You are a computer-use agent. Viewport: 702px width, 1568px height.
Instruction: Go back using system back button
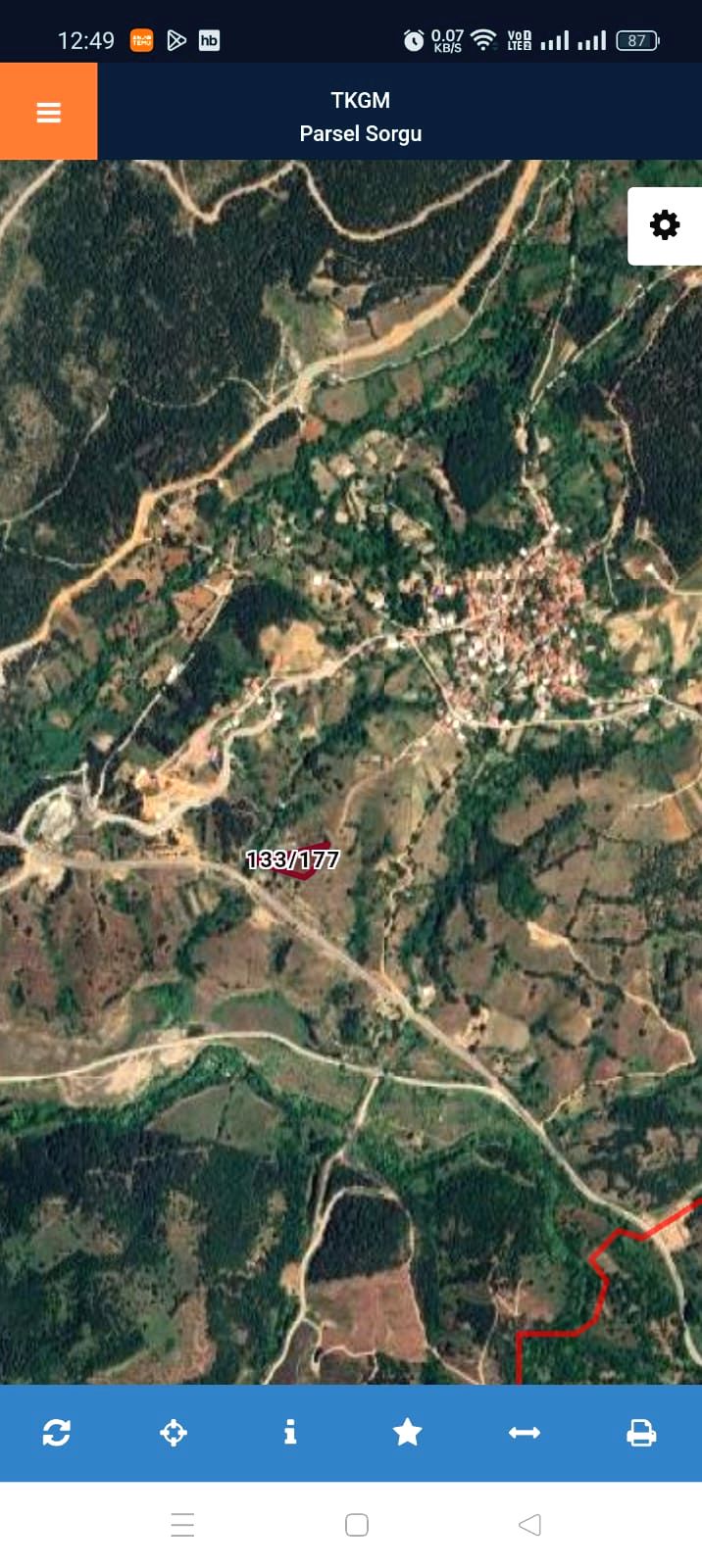tap(529, 1525)
